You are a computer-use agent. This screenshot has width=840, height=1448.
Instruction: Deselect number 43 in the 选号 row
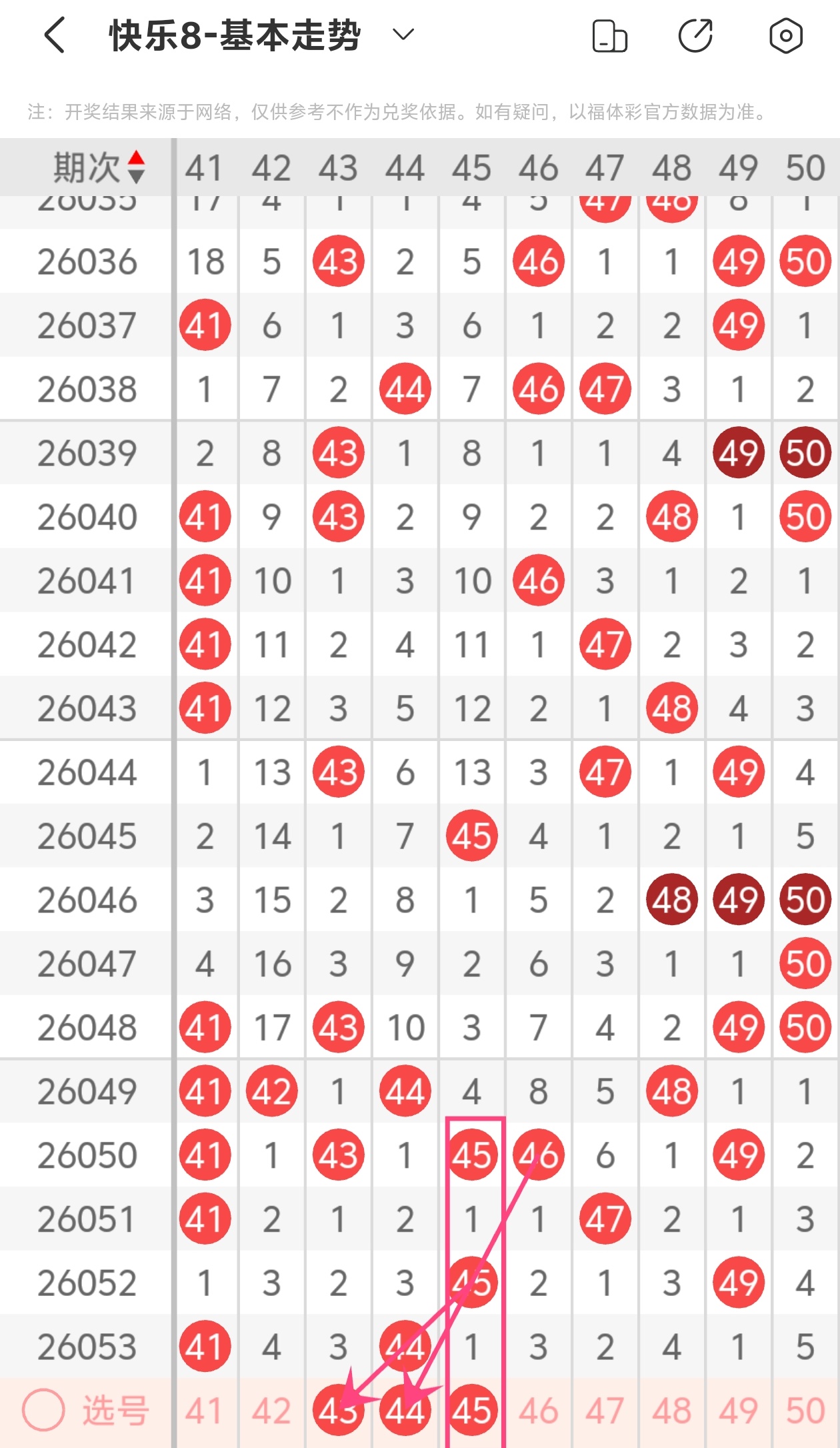tap(338, 1411)
